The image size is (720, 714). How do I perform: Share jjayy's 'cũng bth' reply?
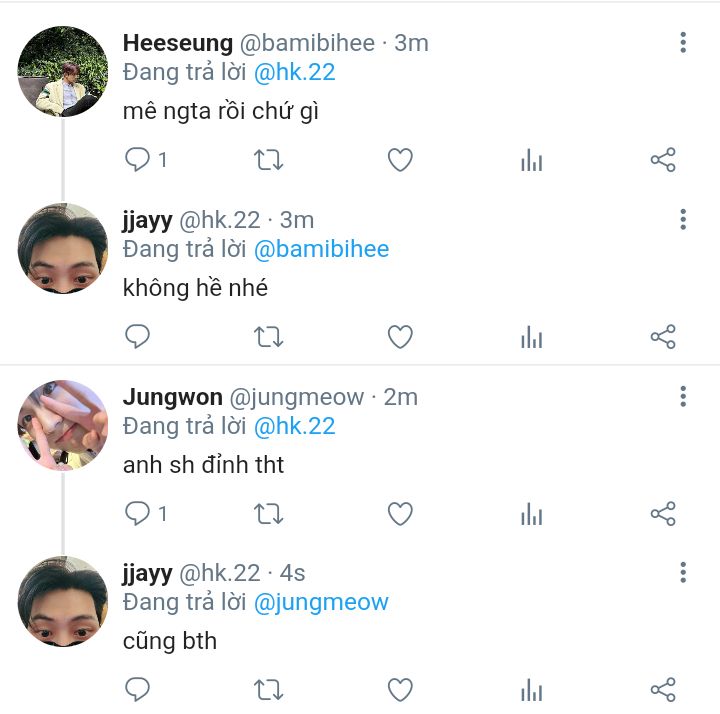click(x=663, y=690)
